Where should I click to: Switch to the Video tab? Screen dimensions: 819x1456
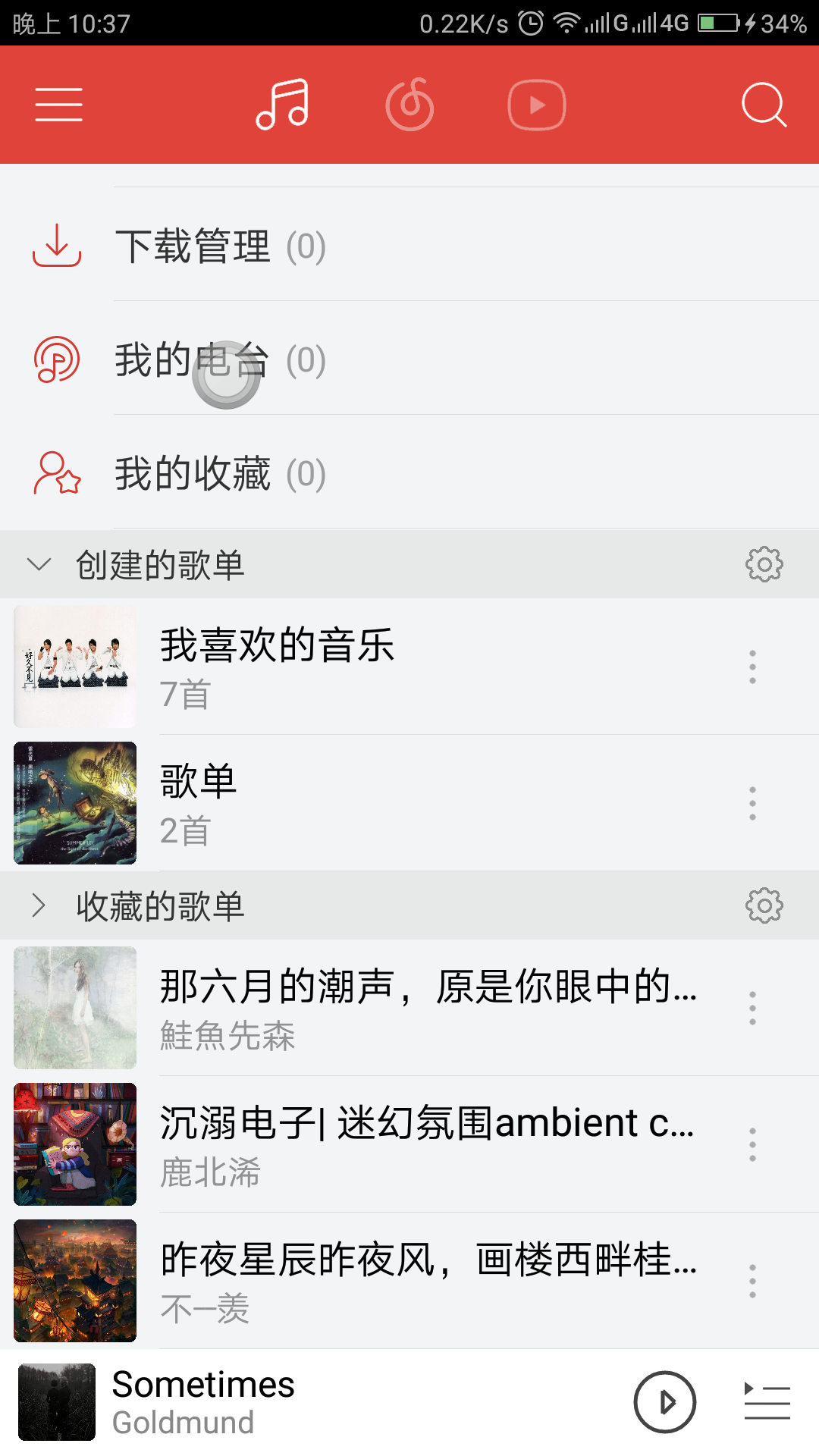coord(537,105)
